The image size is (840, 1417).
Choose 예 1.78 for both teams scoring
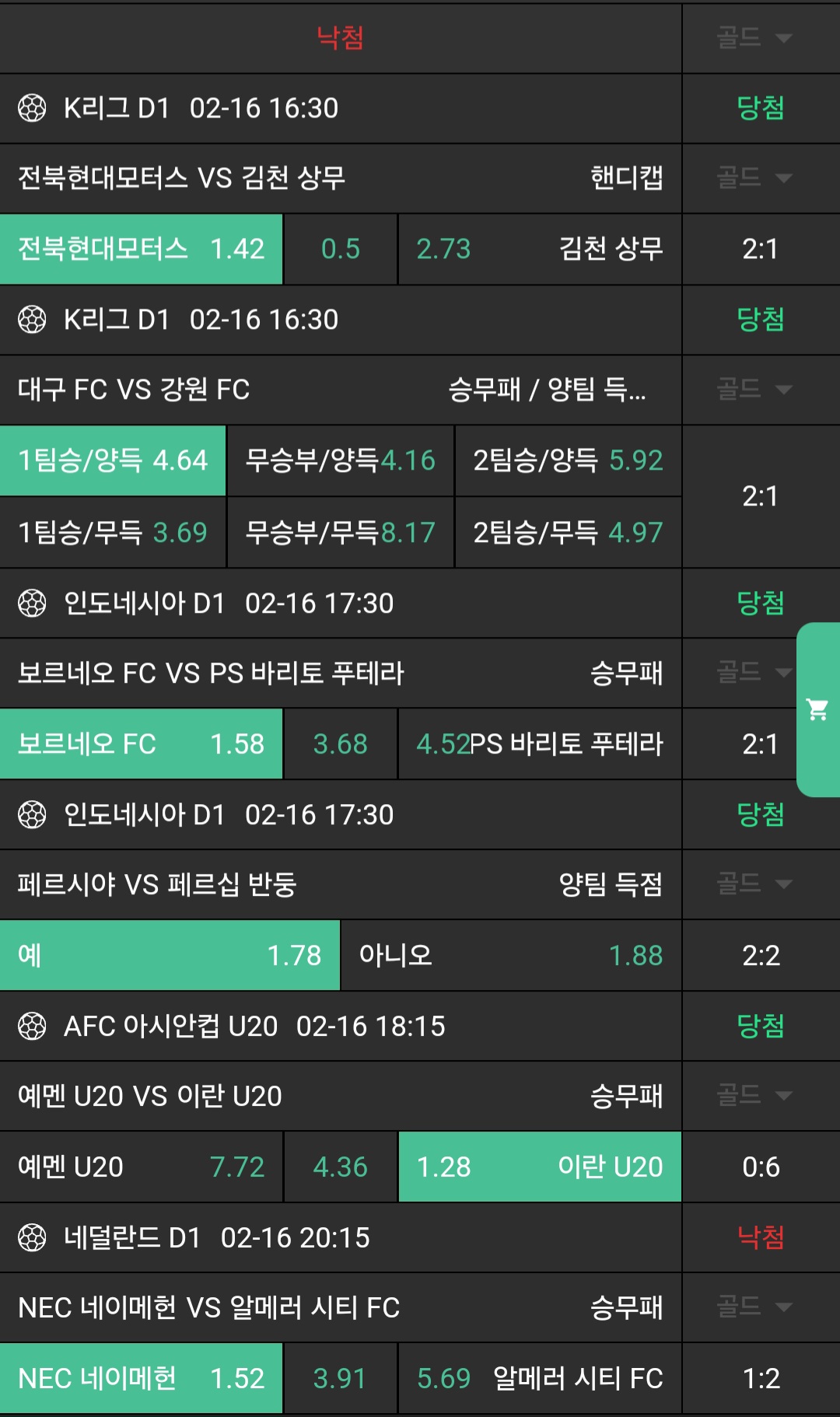pos(170,955)
